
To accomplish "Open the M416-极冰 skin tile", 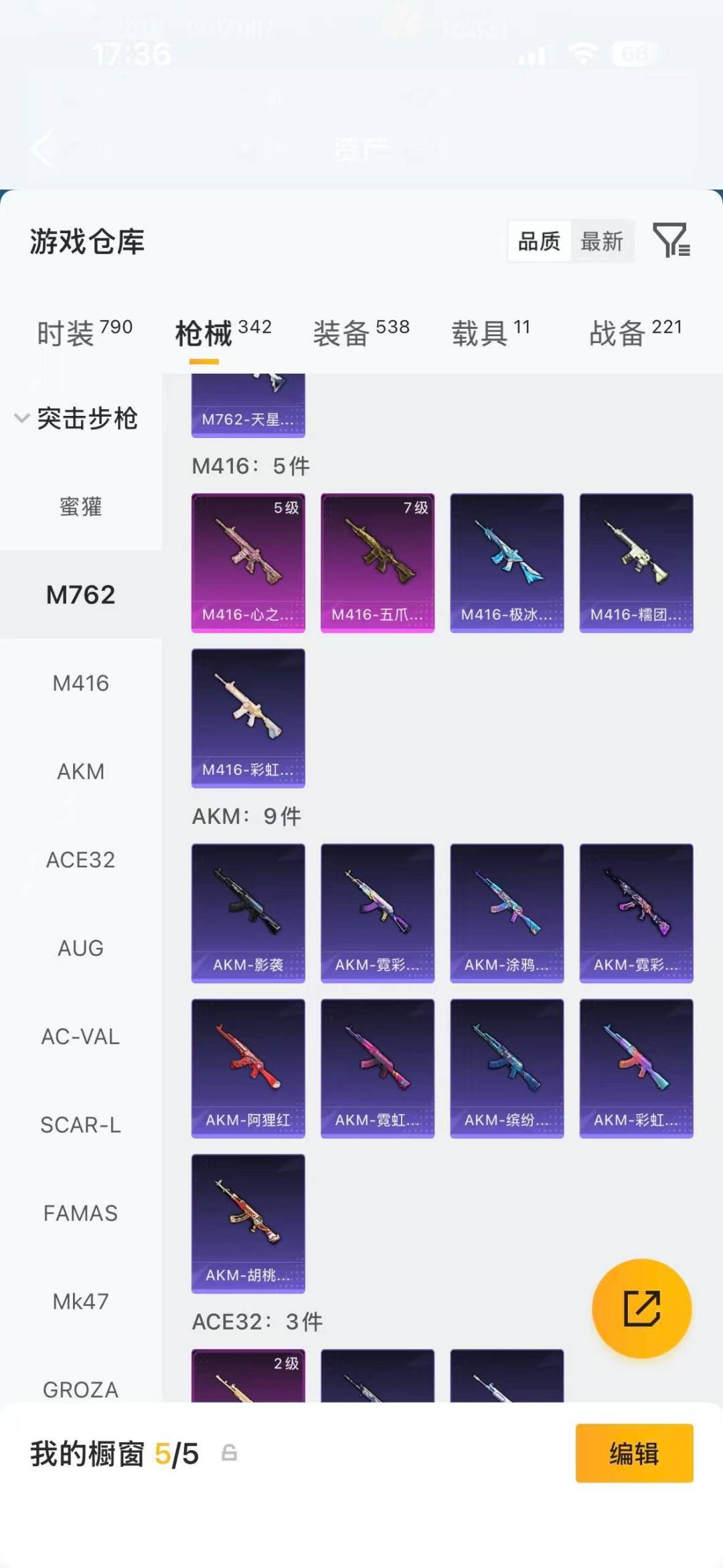I will pyautogui.click(x=507, y=563).
